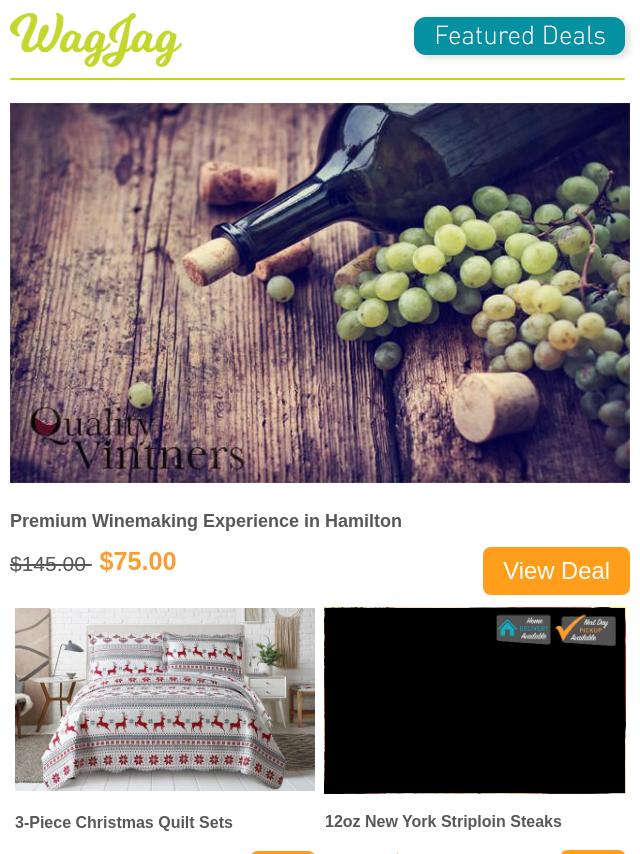Open Premium Winemaking Experience in Hamilton title
This screenshot has height=854, width=640.
click(206, 521)
